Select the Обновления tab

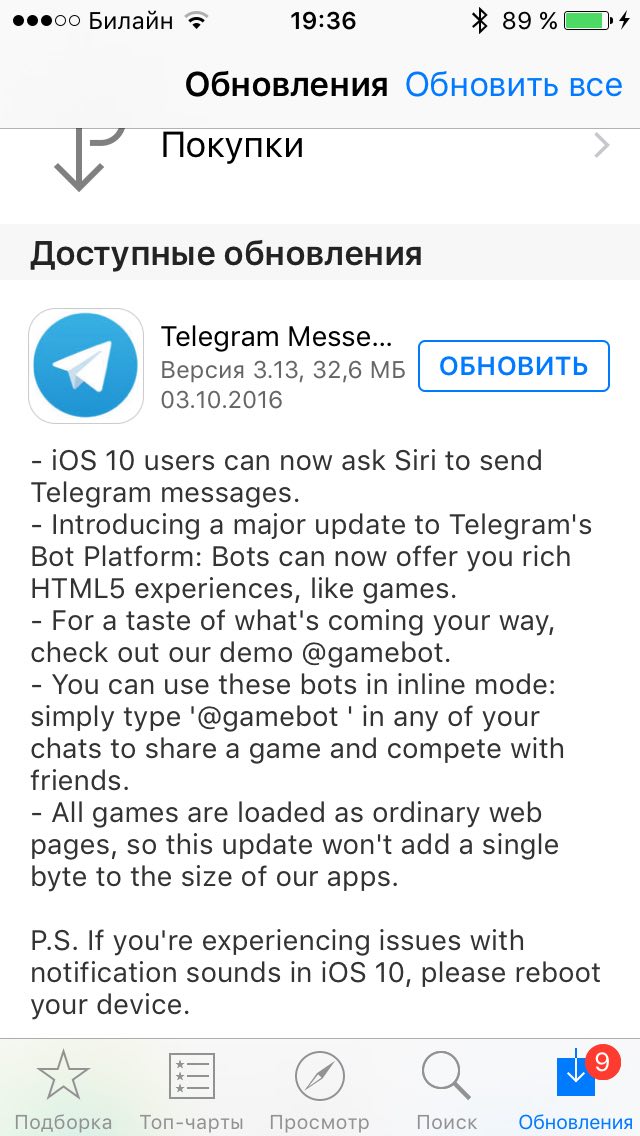(x=575, y=1088)
